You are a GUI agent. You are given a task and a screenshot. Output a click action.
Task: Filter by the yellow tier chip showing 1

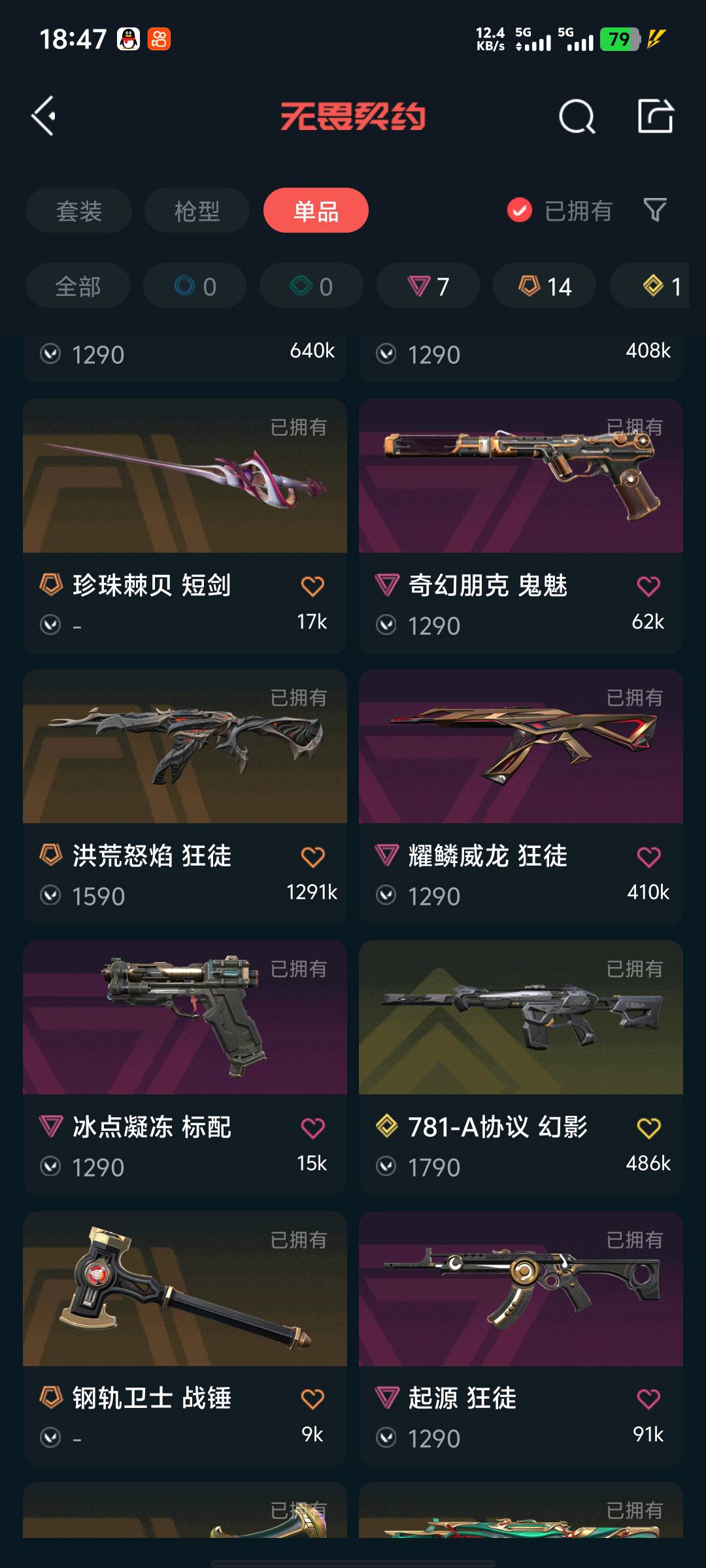(660, 286)
